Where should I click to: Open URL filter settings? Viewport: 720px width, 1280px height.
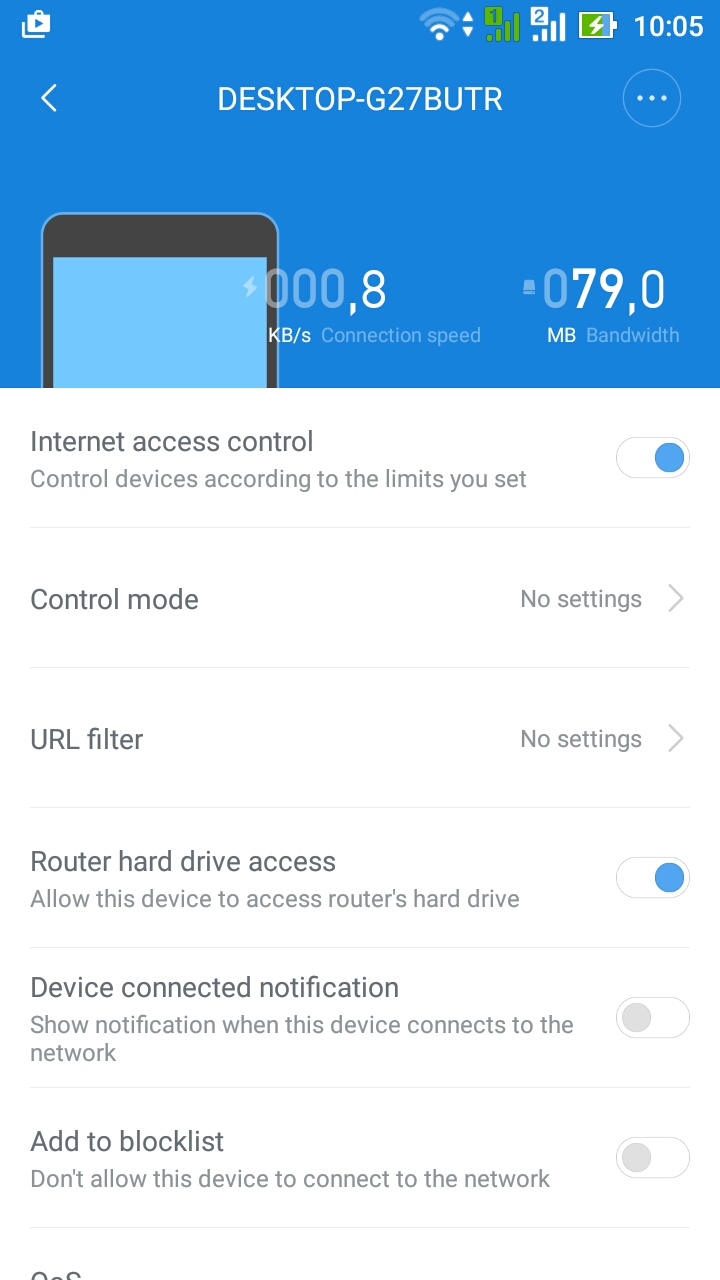(360, 739)
